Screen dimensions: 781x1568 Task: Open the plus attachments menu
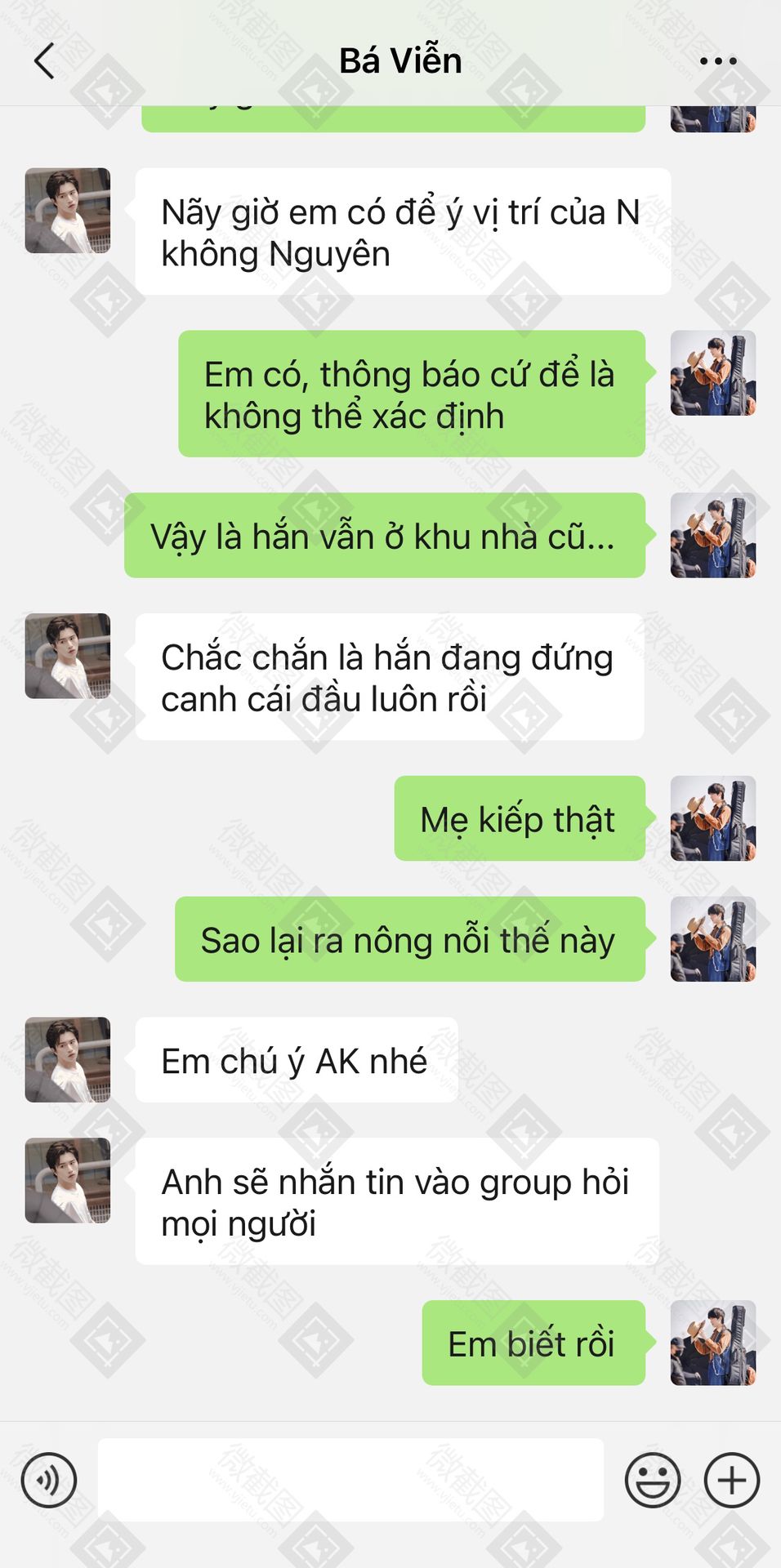[x=732, y=1480]
